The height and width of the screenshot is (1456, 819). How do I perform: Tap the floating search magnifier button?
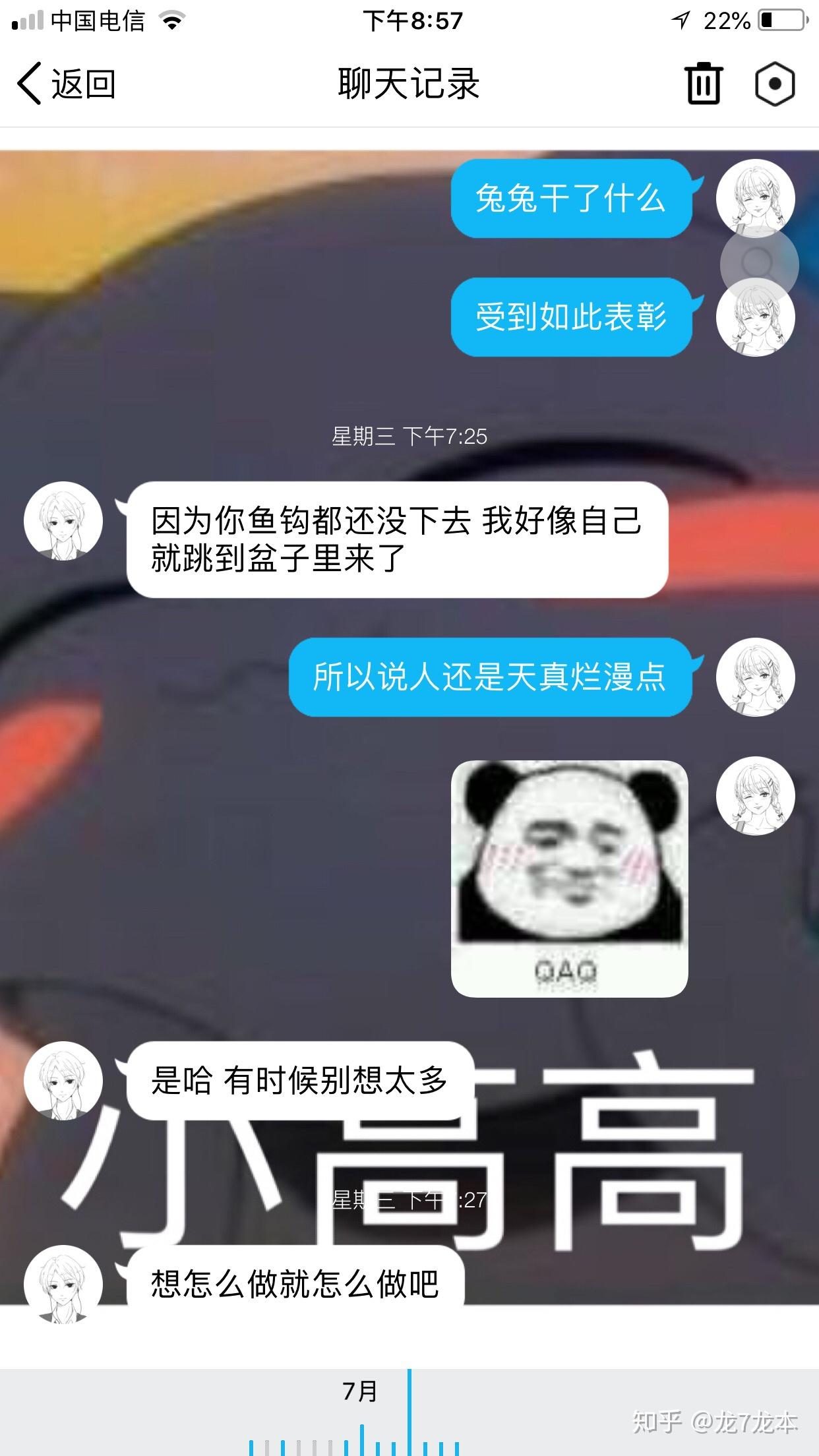[x=759, y=265]
